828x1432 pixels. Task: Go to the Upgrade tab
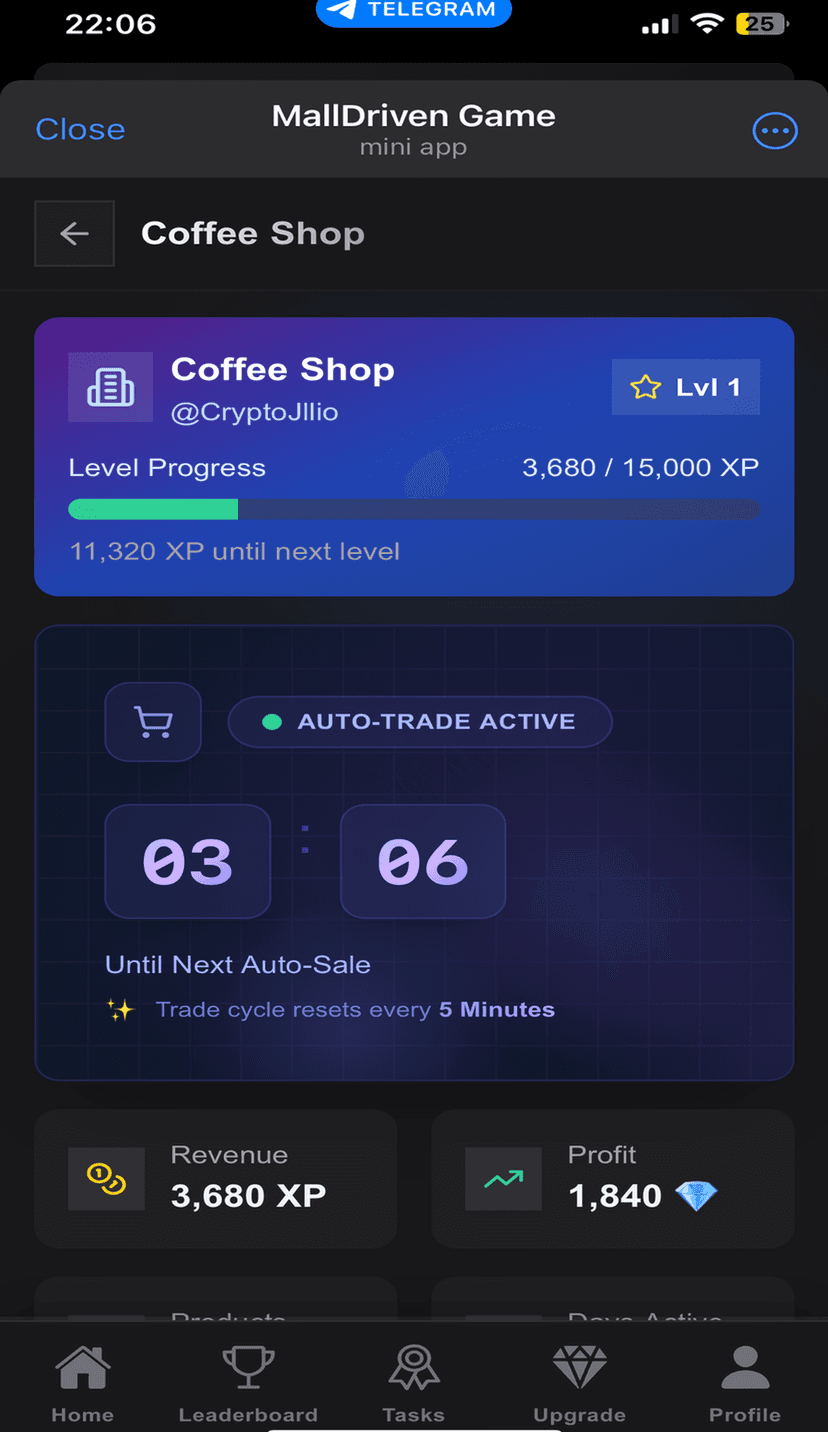pyautogui.click(x=579, y=1383)
